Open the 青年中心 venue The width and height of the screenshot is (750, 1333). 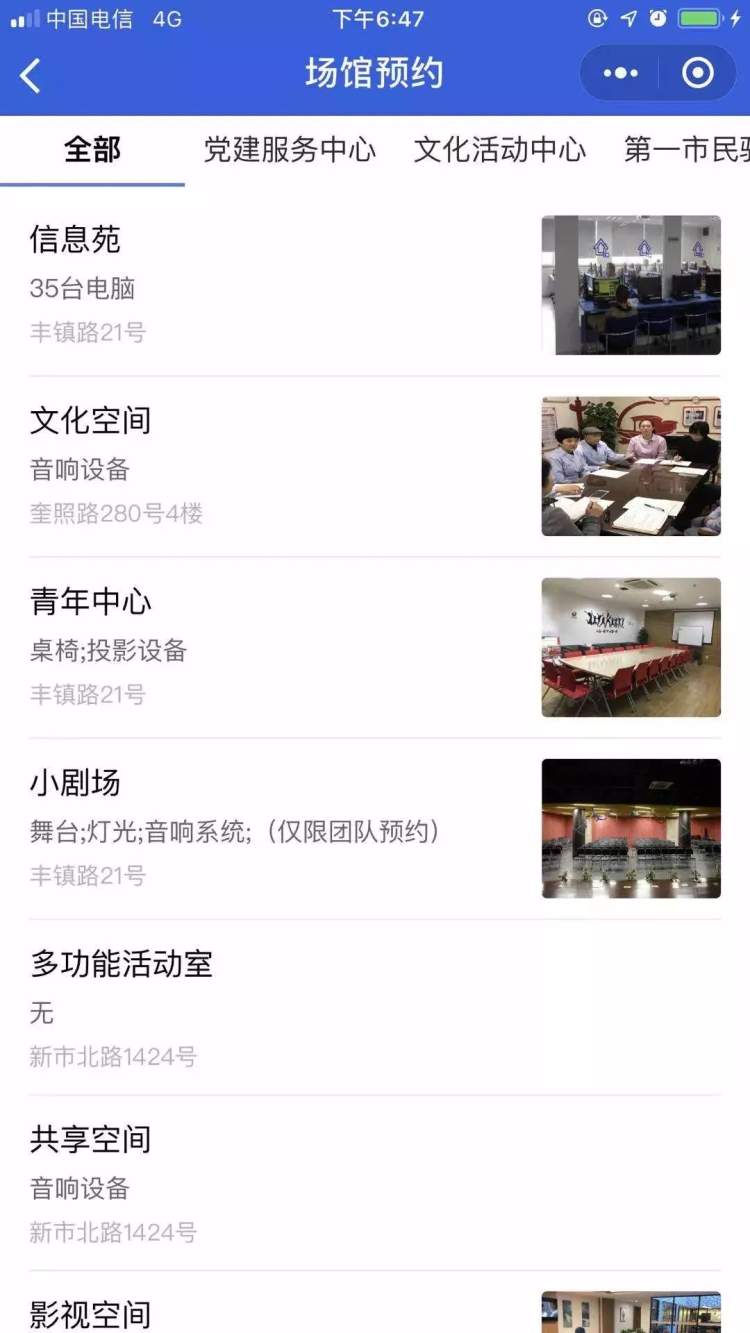(x=375, y=648)
